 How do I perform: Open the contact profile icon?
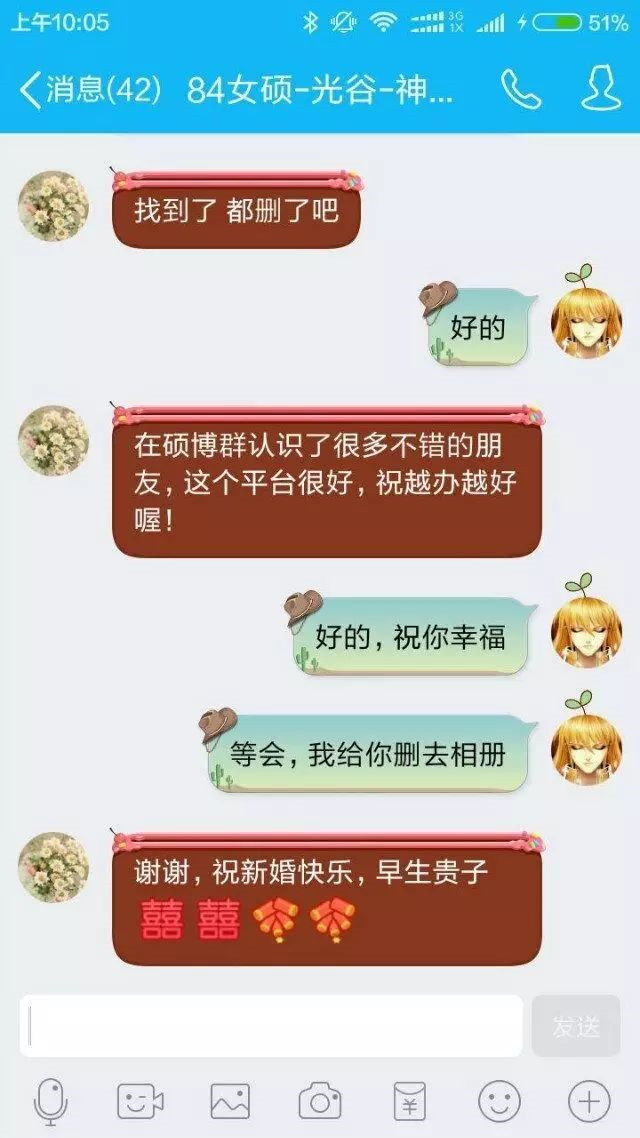click(601, 90)
